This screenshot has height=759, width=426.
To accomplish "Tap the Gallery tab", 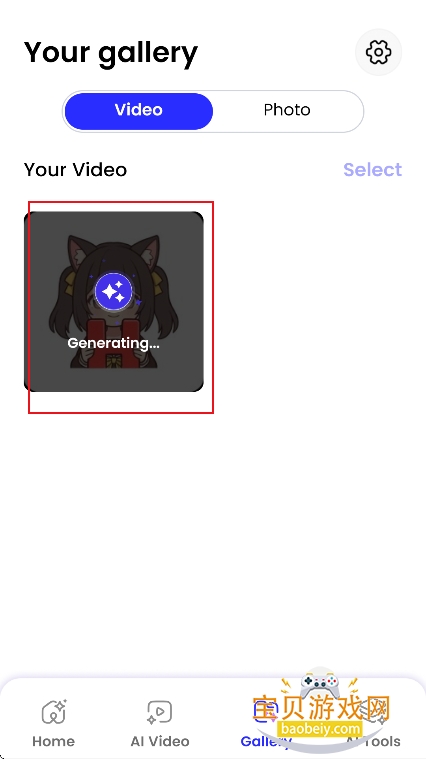I will pos(266,723).
